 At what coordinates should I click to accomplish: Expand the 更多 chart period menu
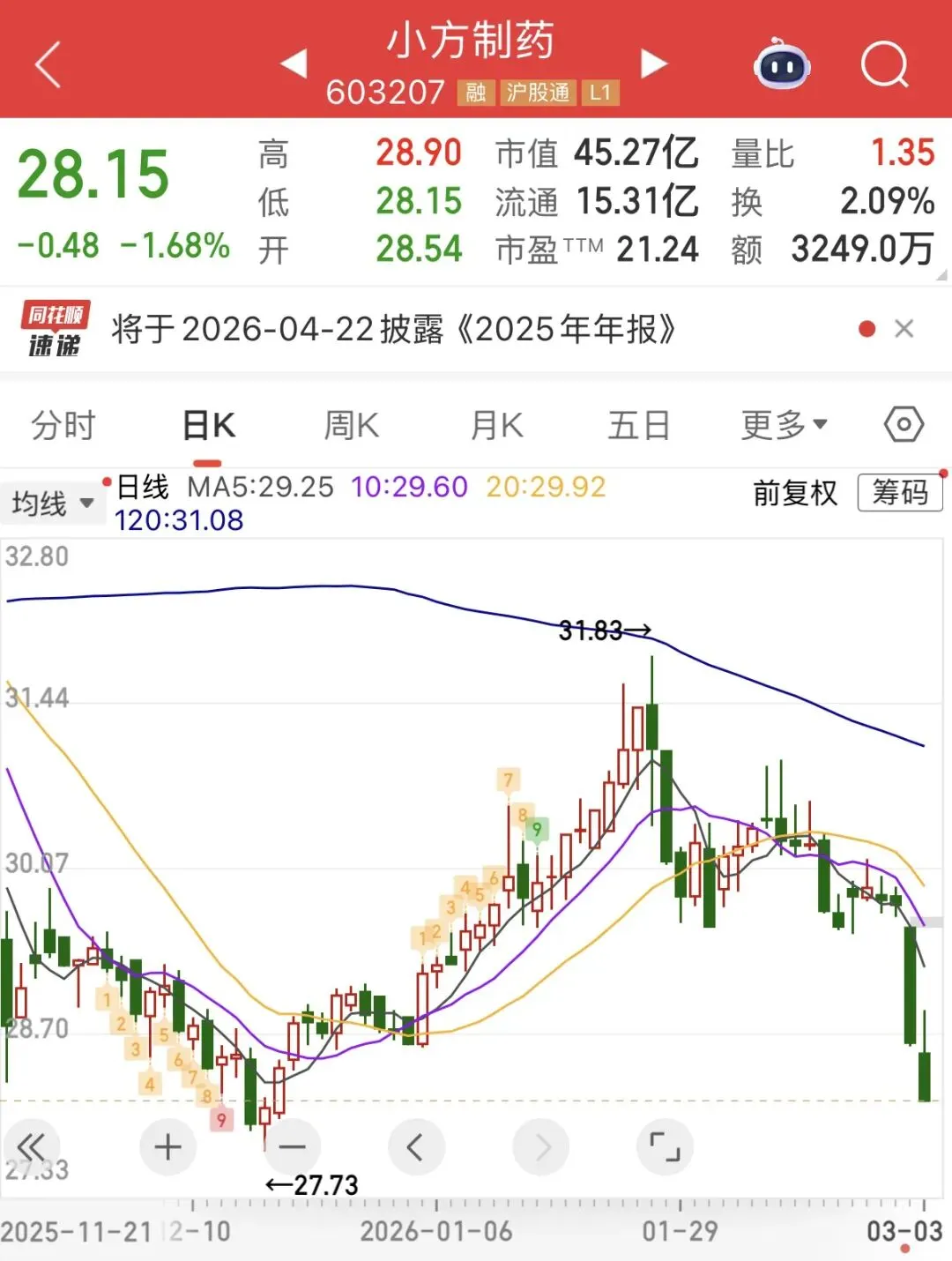(x=784, y=425)
